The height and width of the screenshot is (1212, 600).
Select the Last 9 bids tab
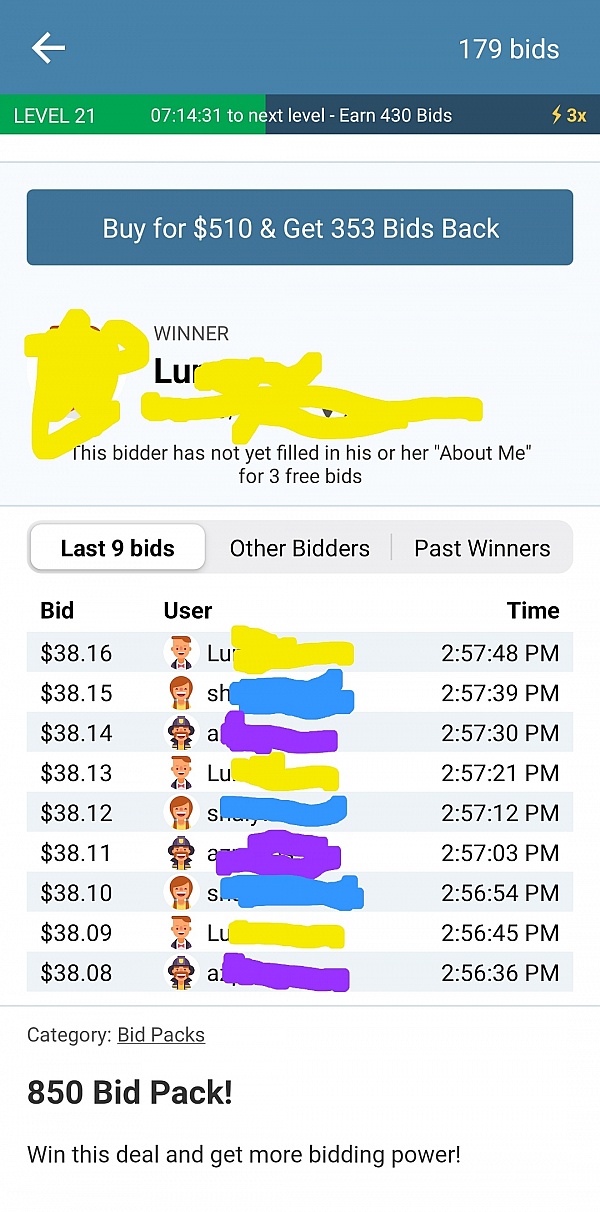[118, 548]
